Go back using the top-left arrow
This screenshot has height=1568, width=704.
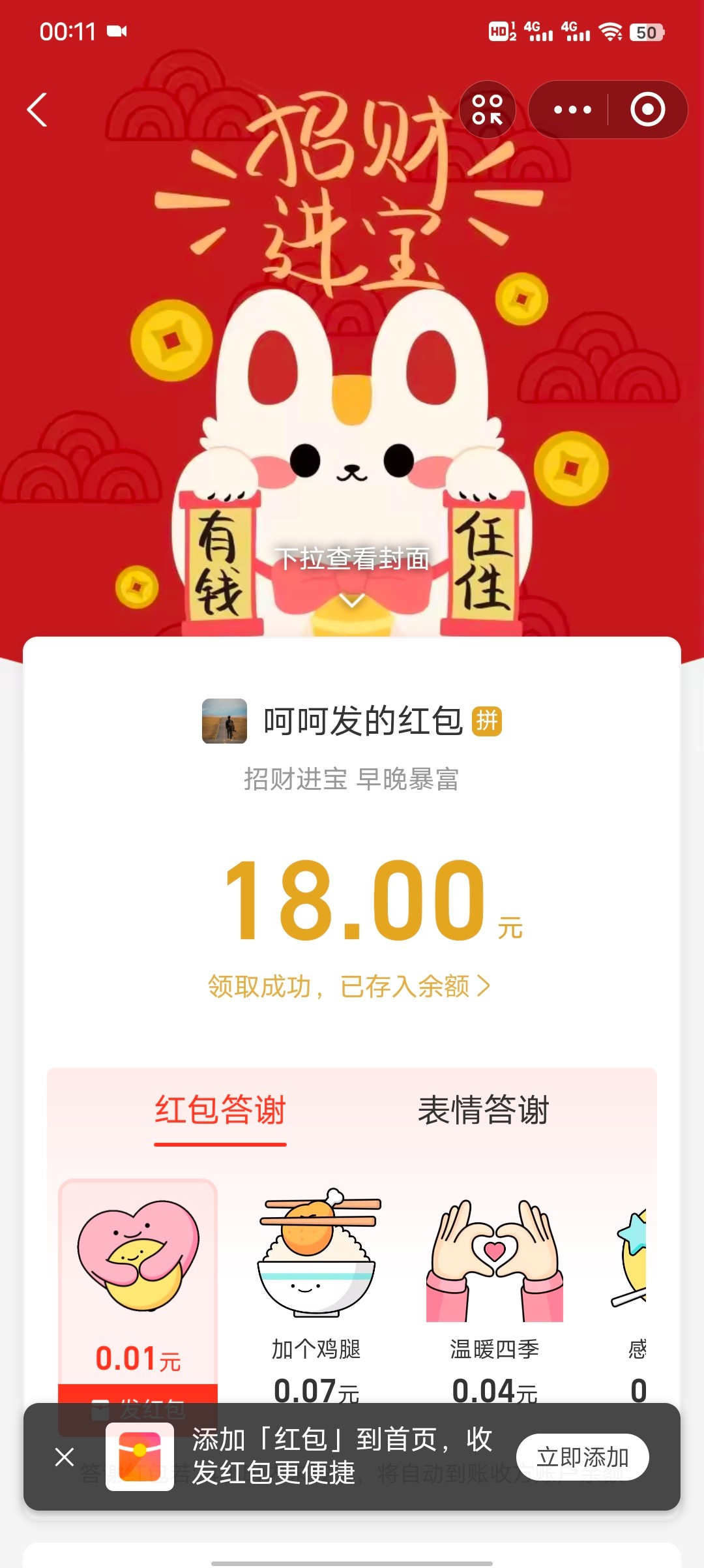point(37,110)
